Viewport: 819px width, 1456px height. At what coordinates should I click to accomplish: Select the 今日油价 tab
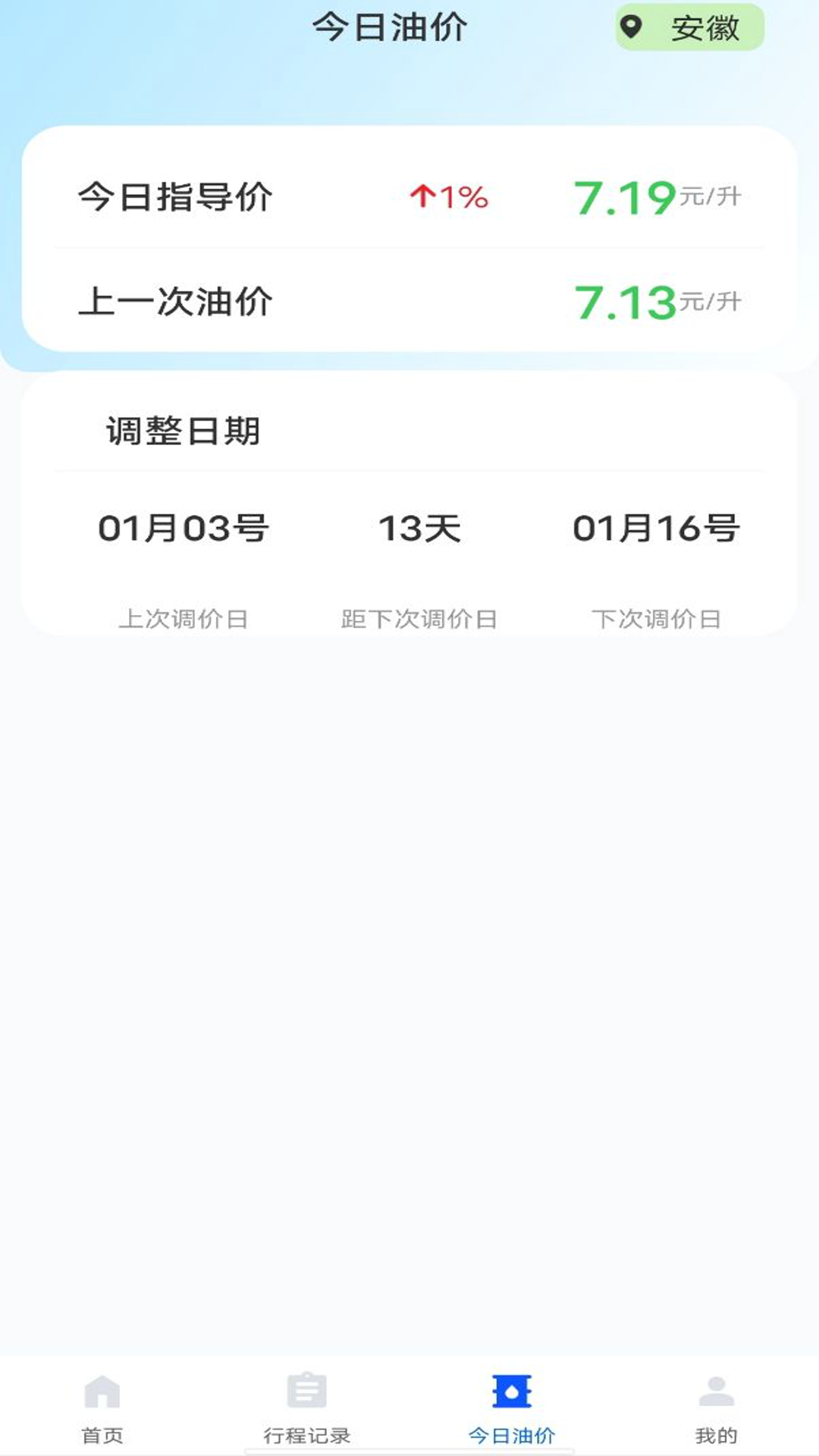(x=512, y=1409)
